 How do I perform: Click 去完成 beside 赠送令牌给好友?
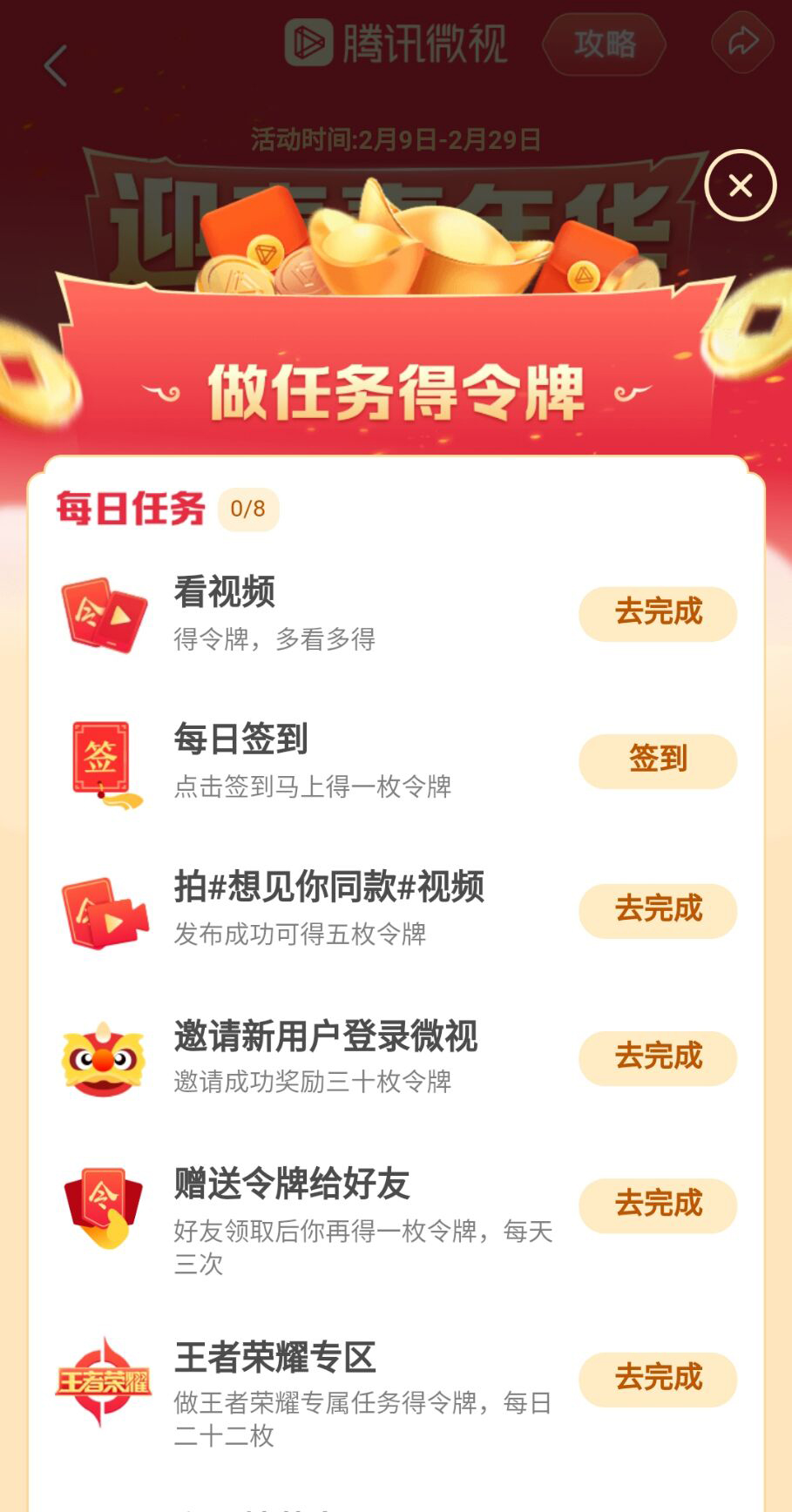point(657,1206)
